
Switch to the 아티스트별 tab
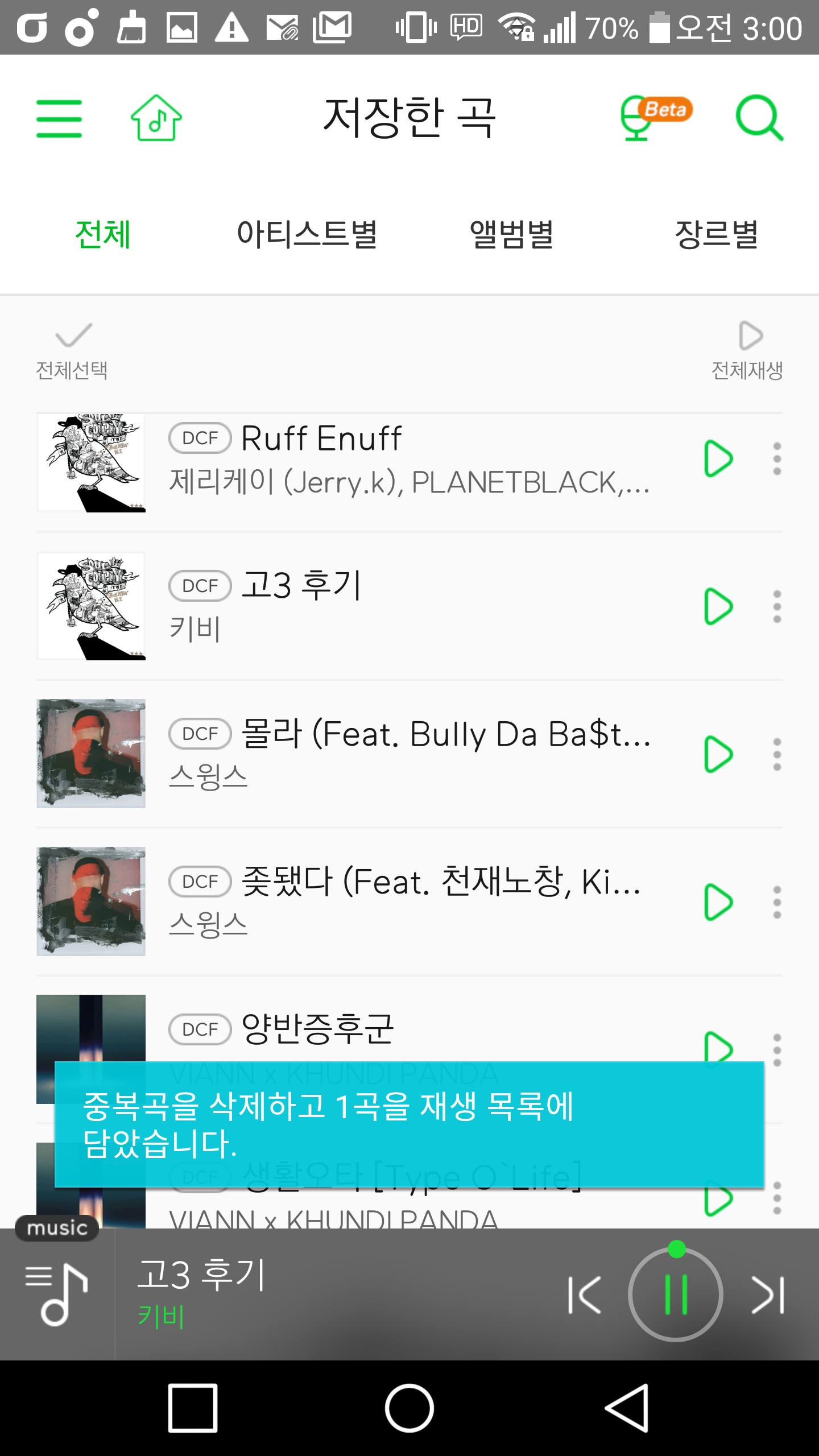click(307, 234)
